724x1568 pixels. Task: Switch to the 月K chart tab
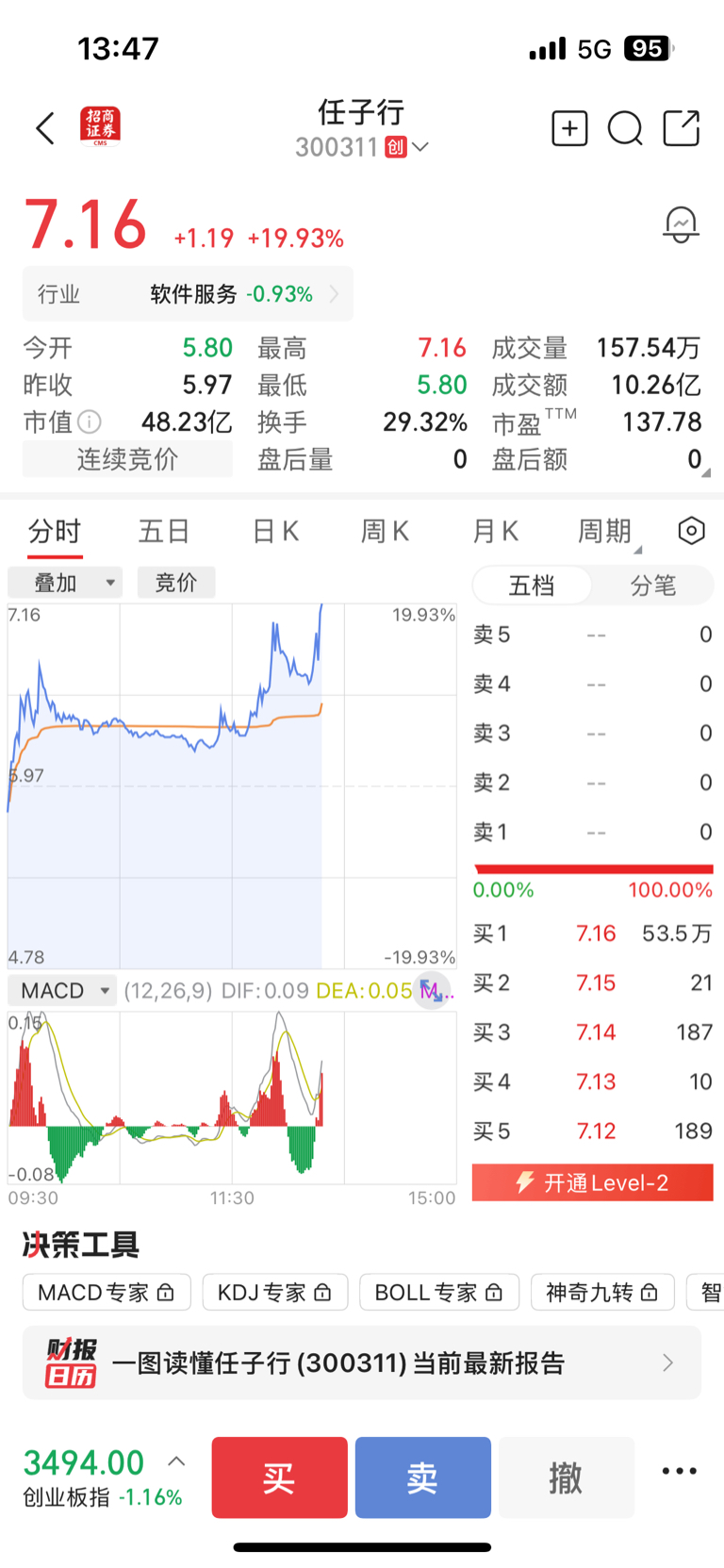tap(495, 532)
